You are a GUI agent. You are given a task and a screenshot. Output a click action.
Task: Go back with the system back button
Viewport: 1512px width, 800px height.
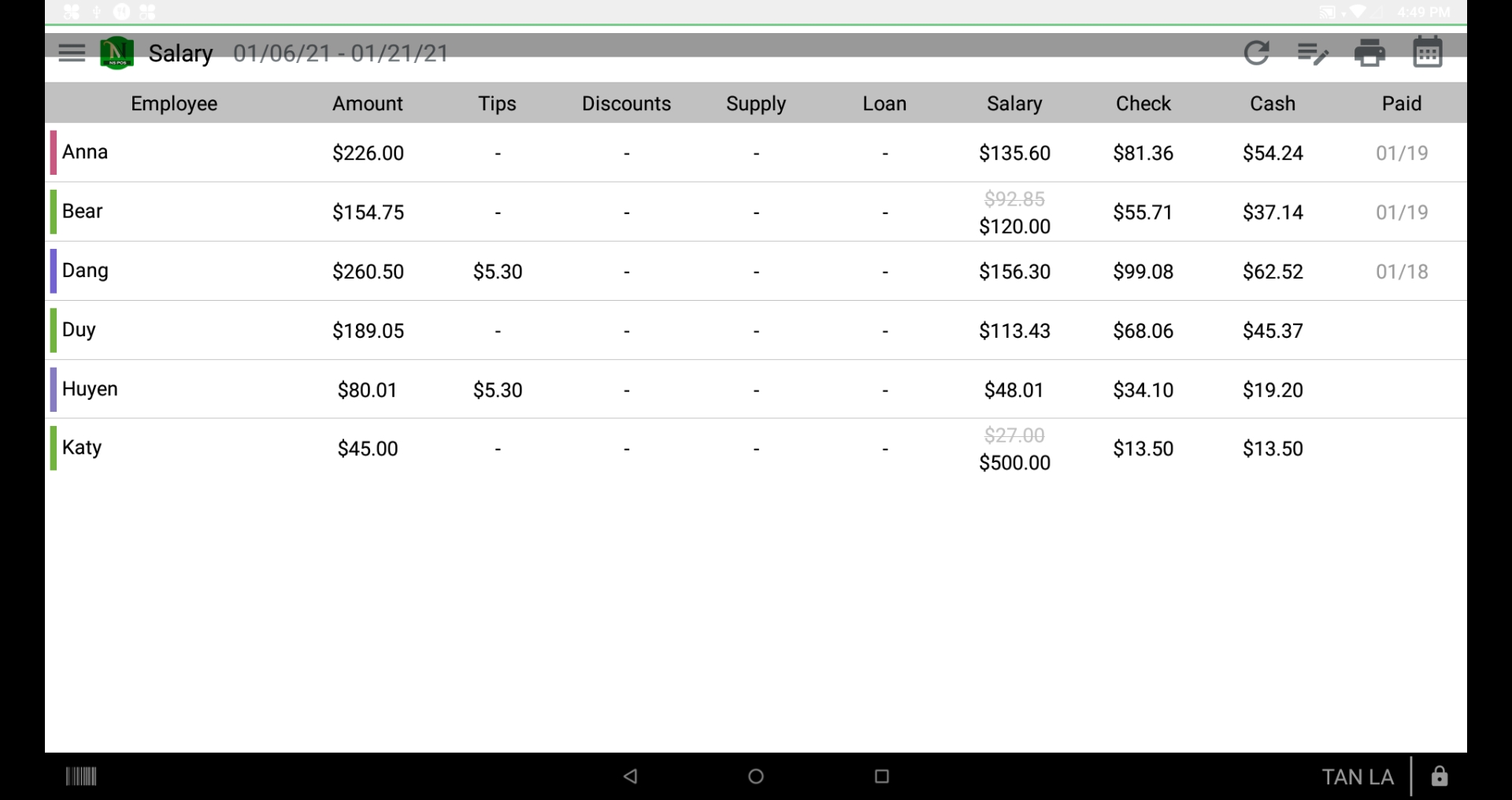(630, 776)
